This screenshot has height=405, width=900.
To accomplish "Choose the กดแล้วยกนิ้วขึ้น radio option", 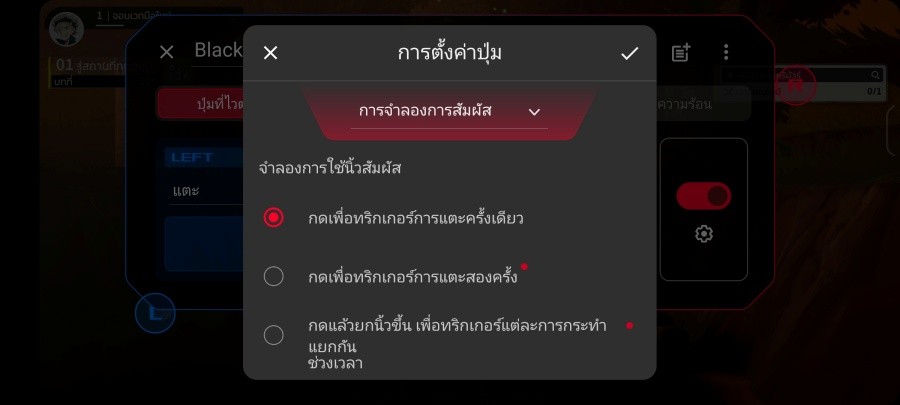I will [x=273, y=335].
